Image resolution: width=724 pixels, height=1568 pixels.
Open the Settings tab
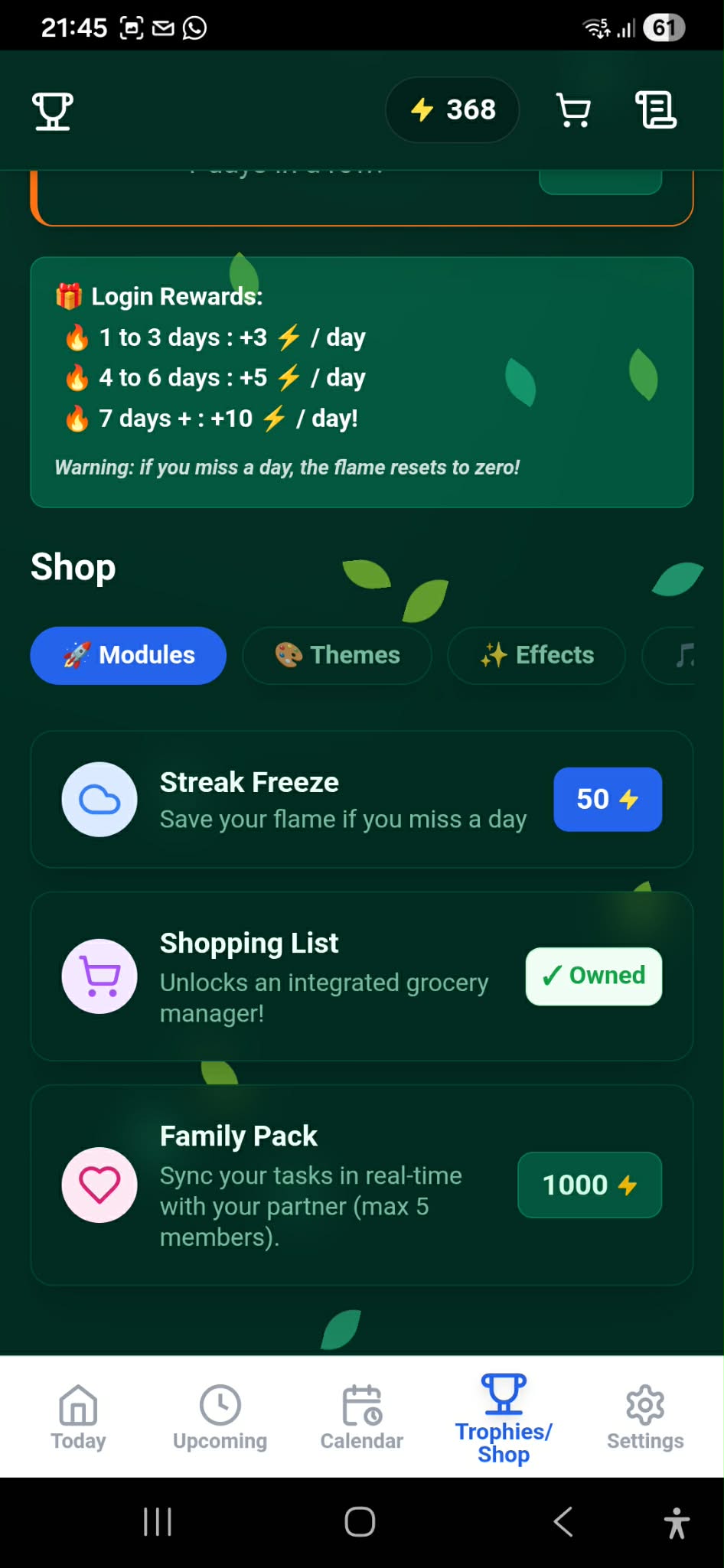point(645,1417)
